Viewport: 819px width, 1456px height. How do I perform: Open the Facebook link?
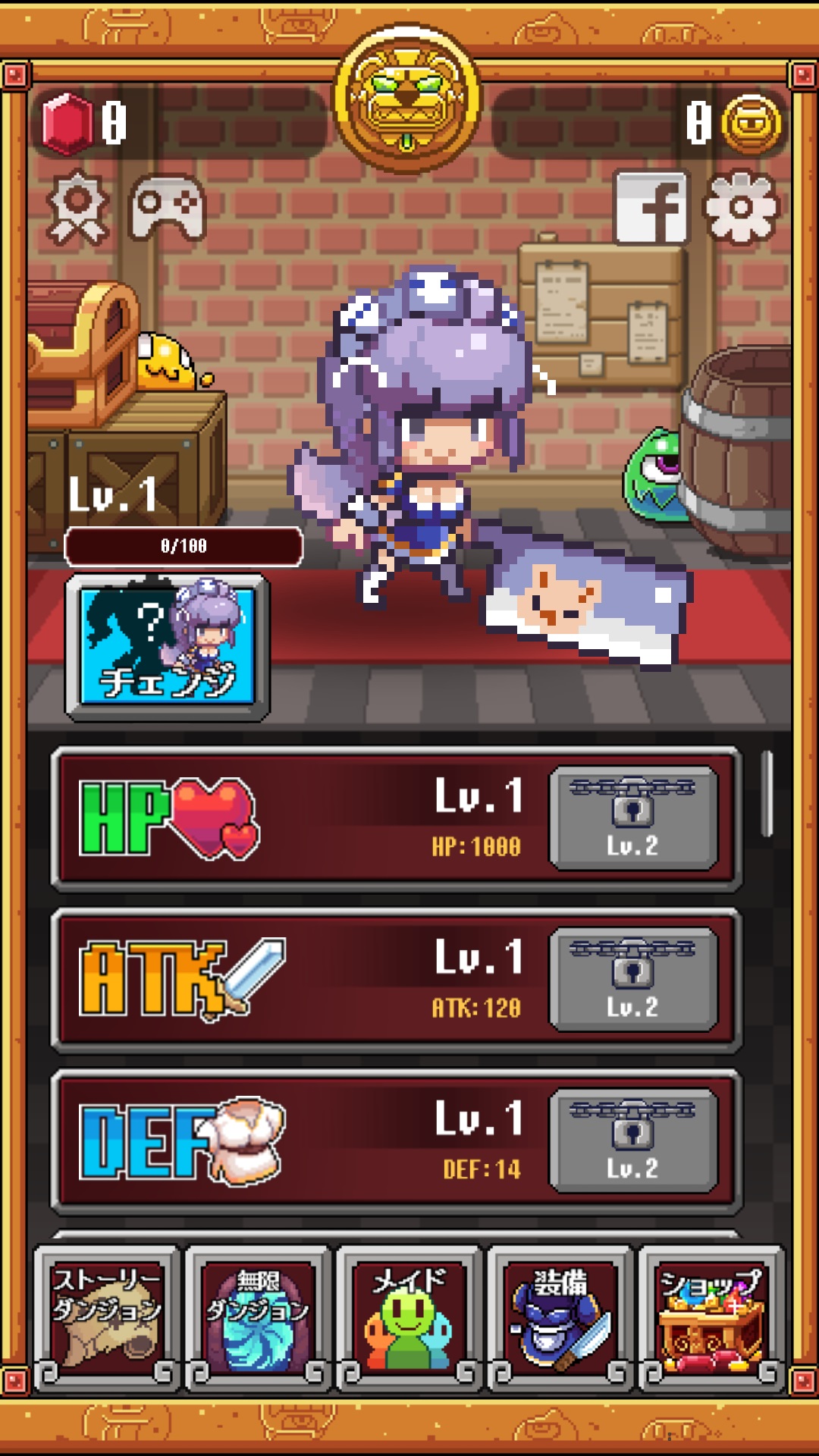click(652, 207)
